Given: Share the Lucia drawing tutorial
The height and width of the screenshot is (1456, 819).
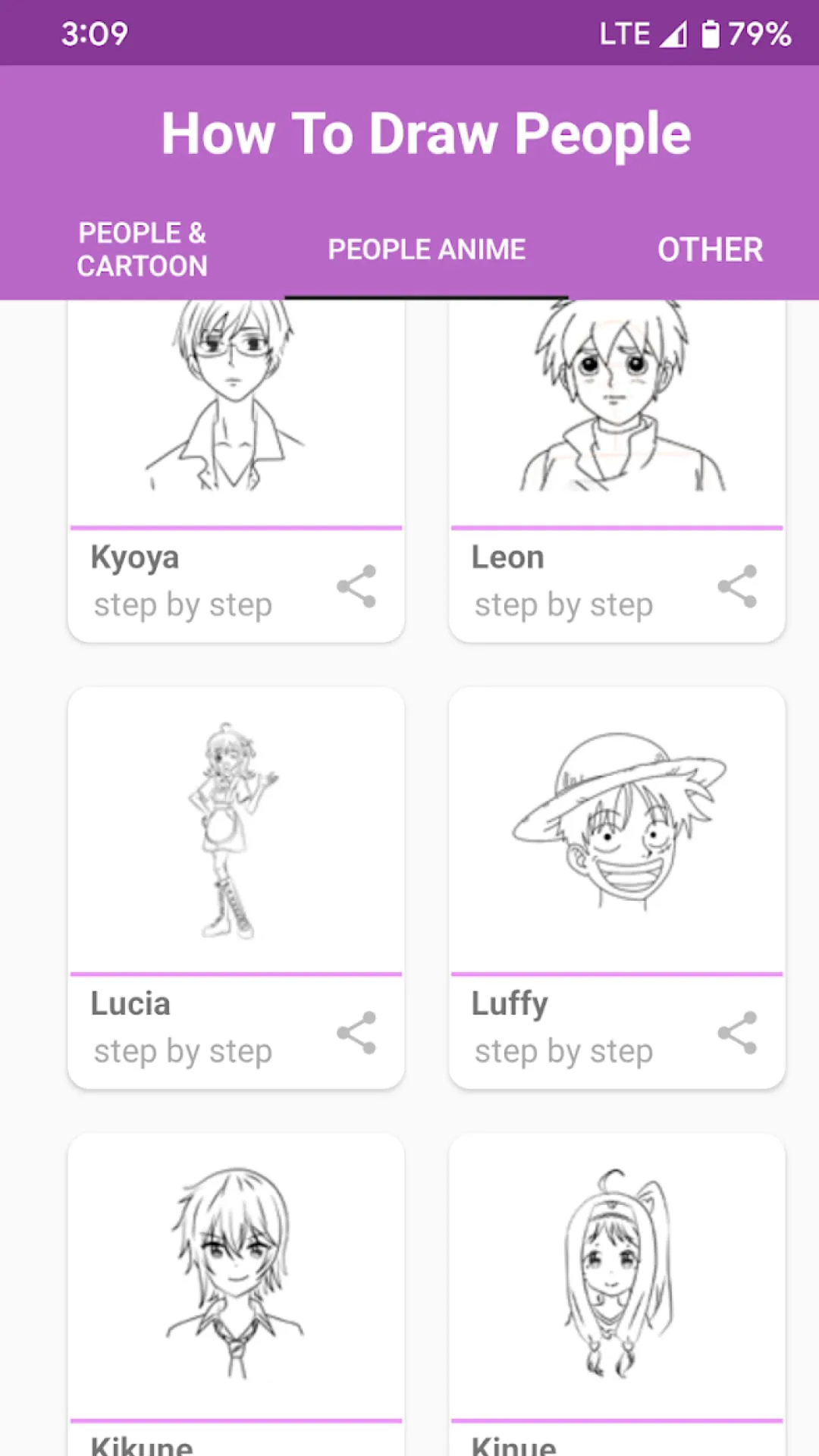Looking at the screenshot, I should (x=356, y=1031).
